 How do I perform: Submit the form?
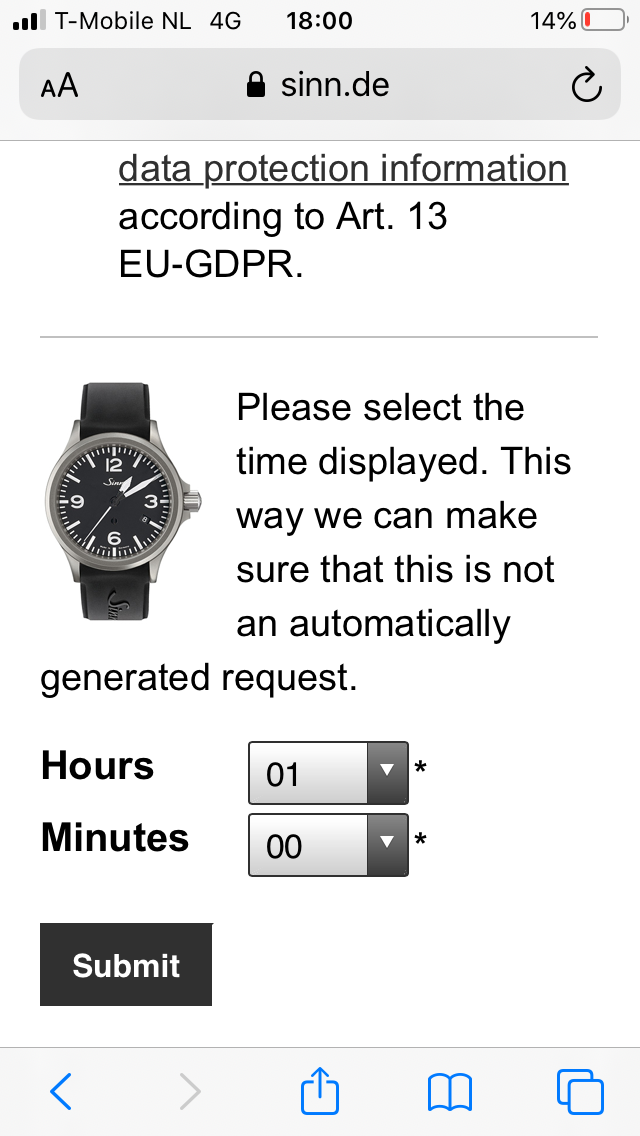(126, 965)
